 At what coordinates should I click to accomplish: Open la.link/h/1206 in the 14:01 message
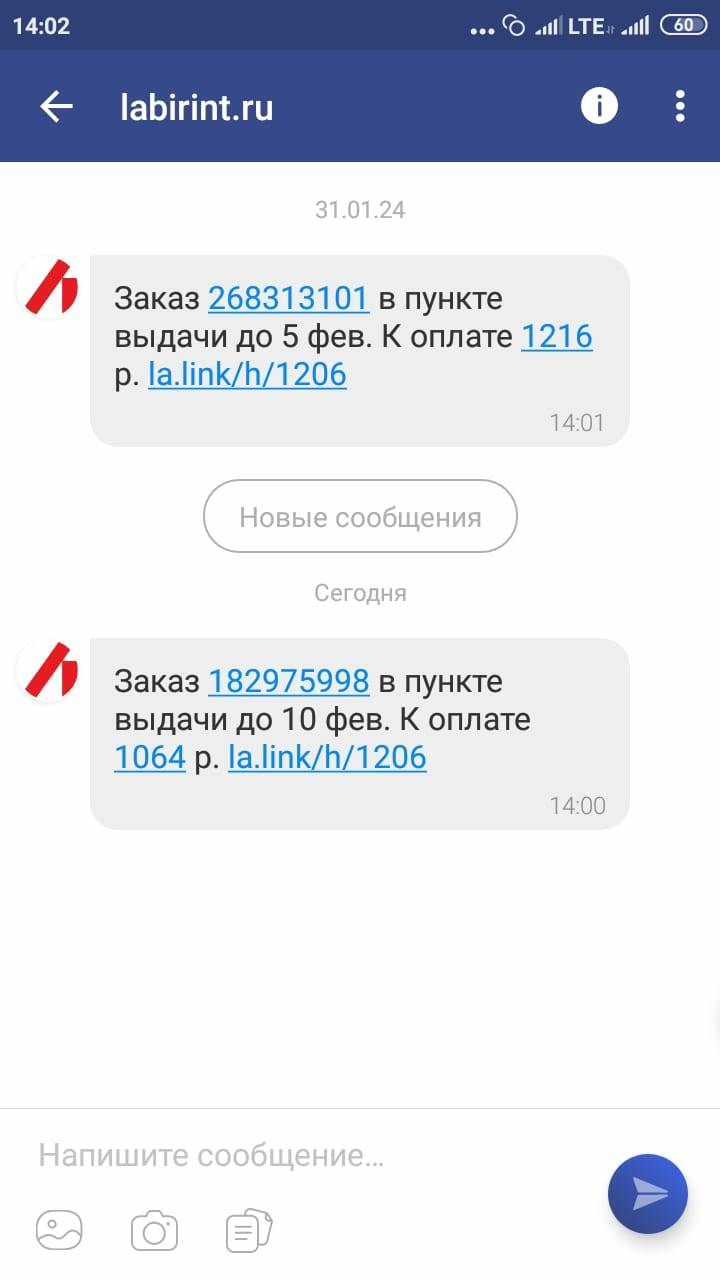247,375
